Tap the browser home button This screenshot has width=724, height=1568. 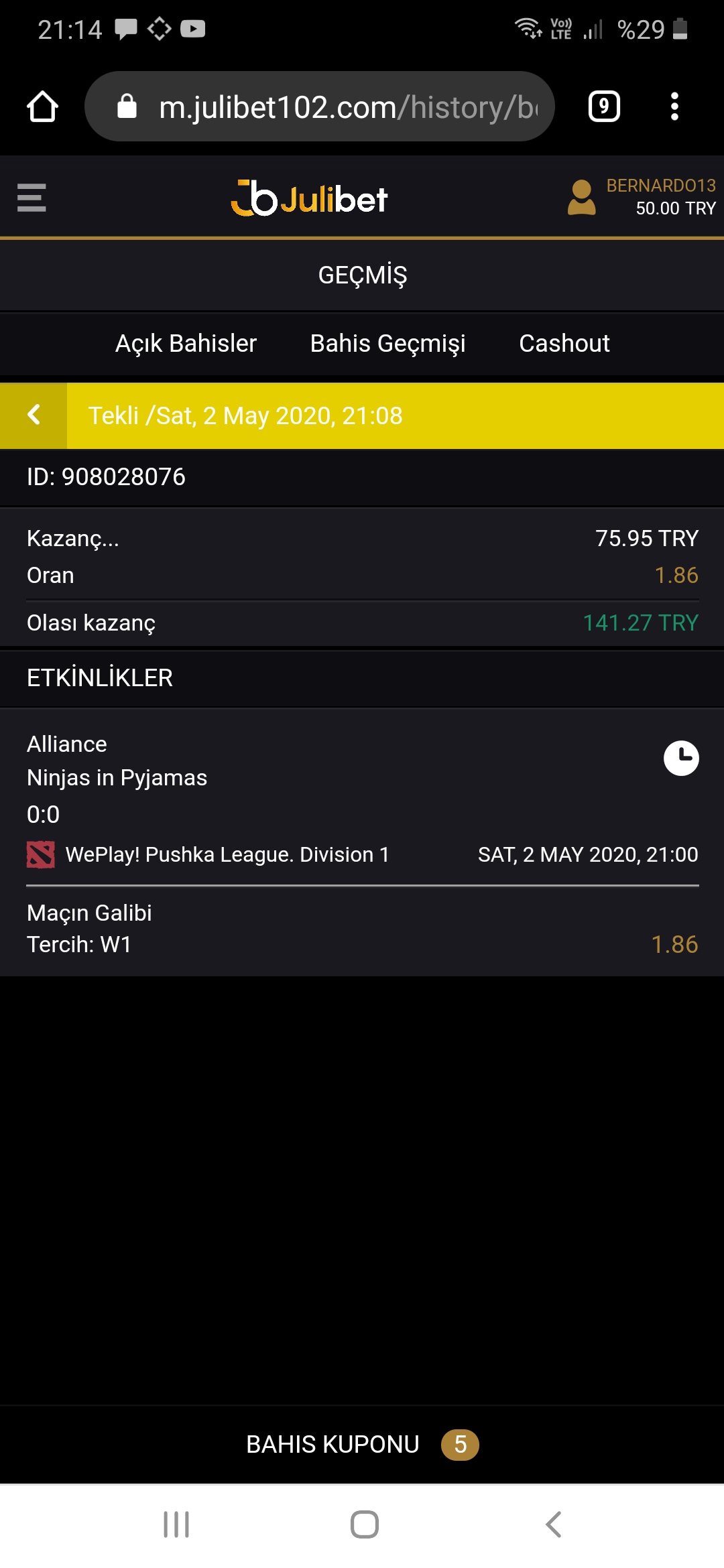pyautogui.click(x=42, y=107)
